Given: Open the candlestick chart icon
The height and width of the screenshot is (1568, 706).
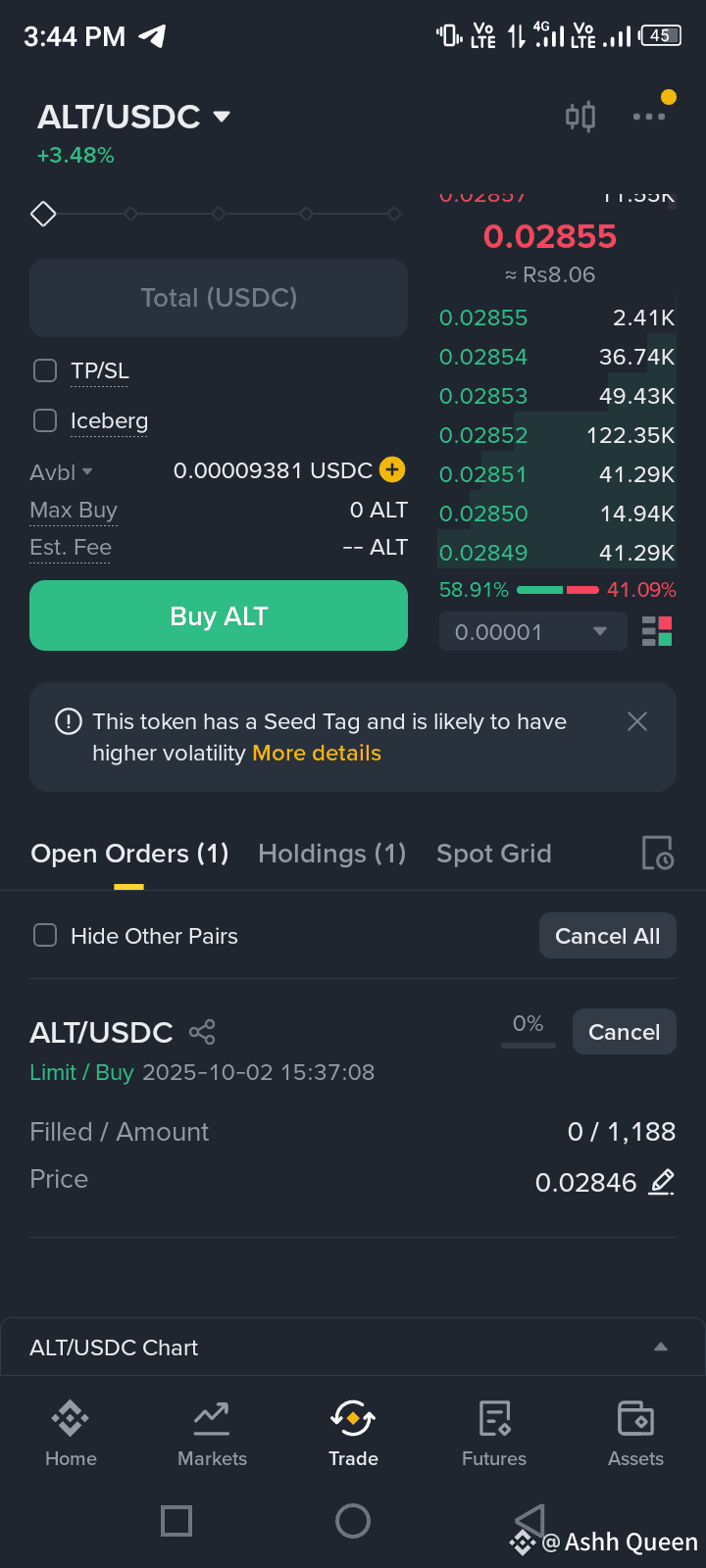Looking at the screenshot, I should tap(580, 118).
